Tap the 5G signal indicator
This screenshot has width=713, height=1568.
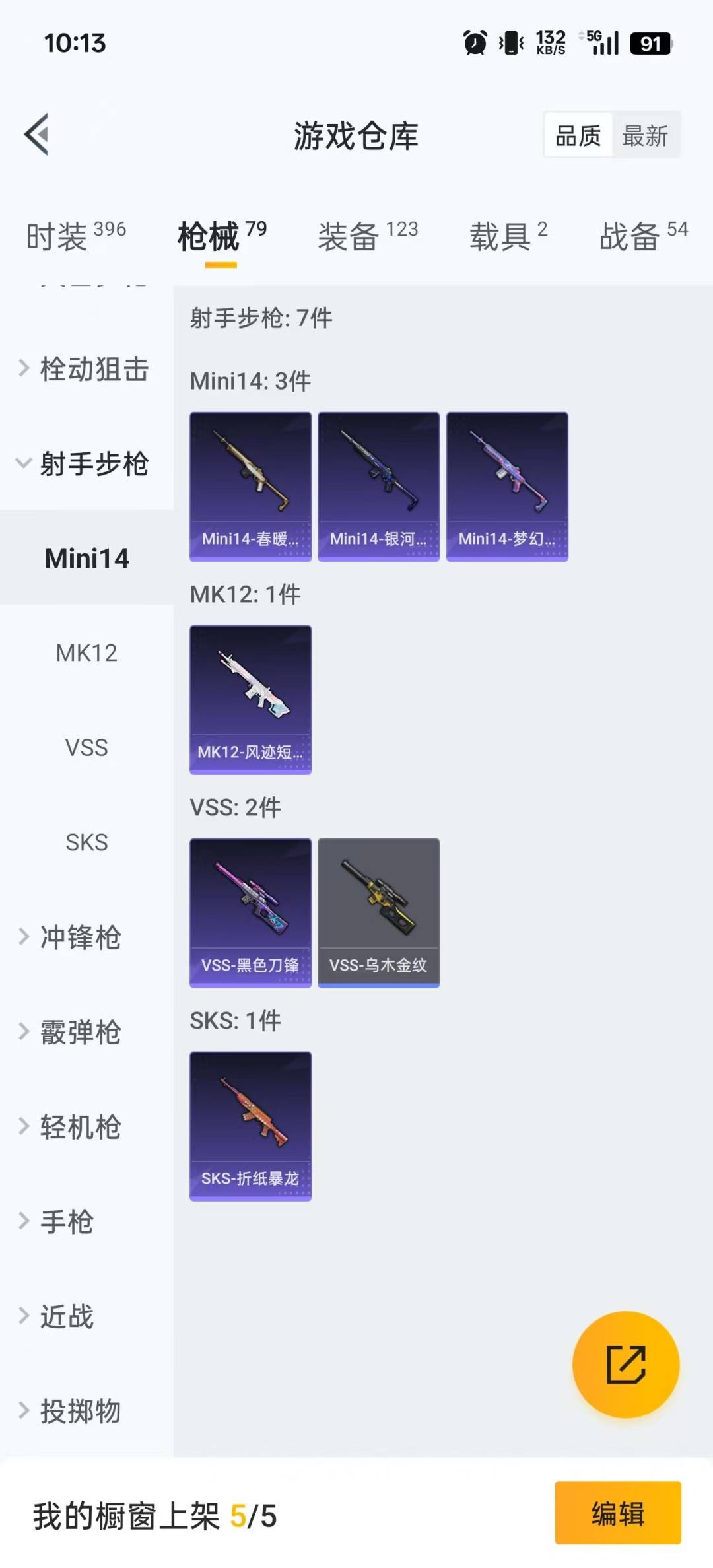click(x=599, y=43)
